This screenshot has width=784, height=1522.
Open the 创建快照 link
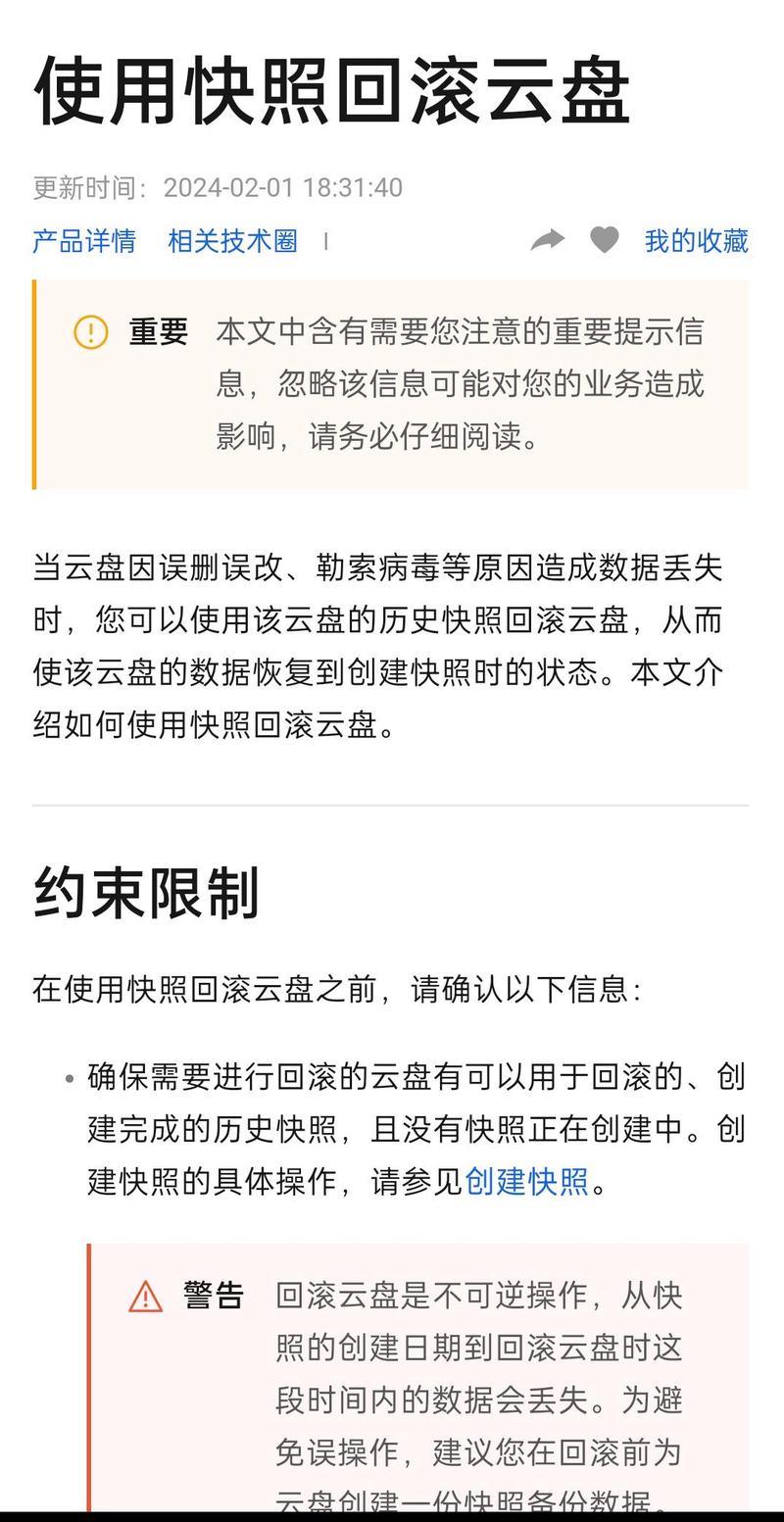coord(527,1181)
